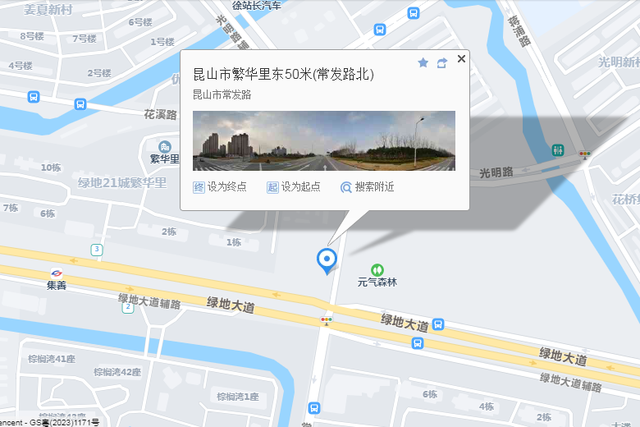Open the 元气森林 place marker
The width and height of the screenshot is (640, 427).
click(378, 270)
